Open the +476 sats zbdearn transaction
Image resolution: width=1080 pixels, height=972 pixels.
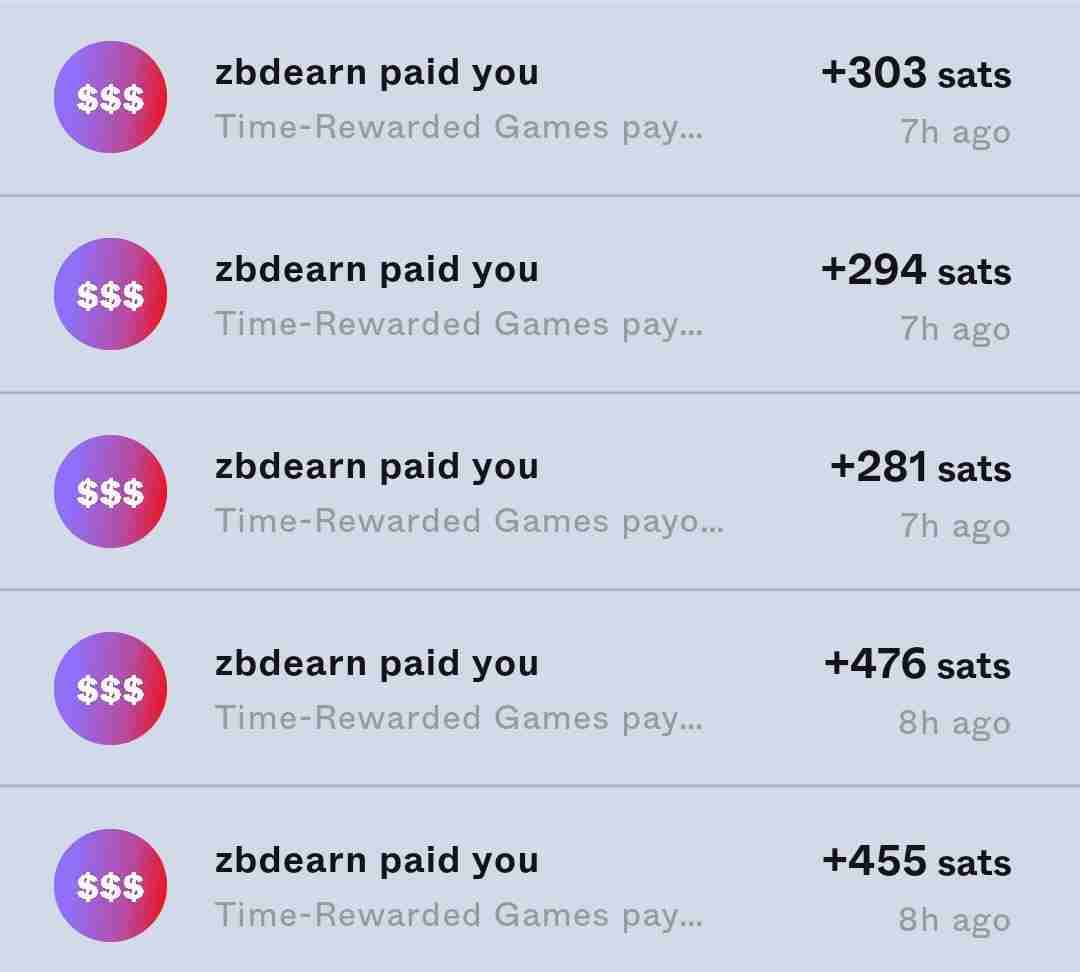click(540, 689)
